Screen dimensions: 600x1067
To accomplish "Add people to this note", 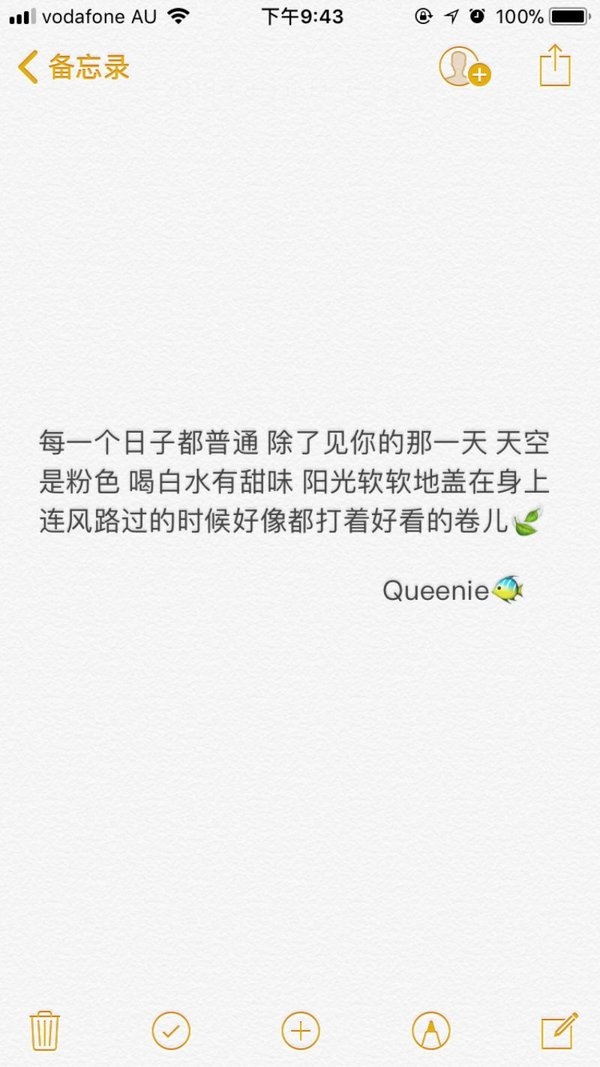I will [465, 67].
